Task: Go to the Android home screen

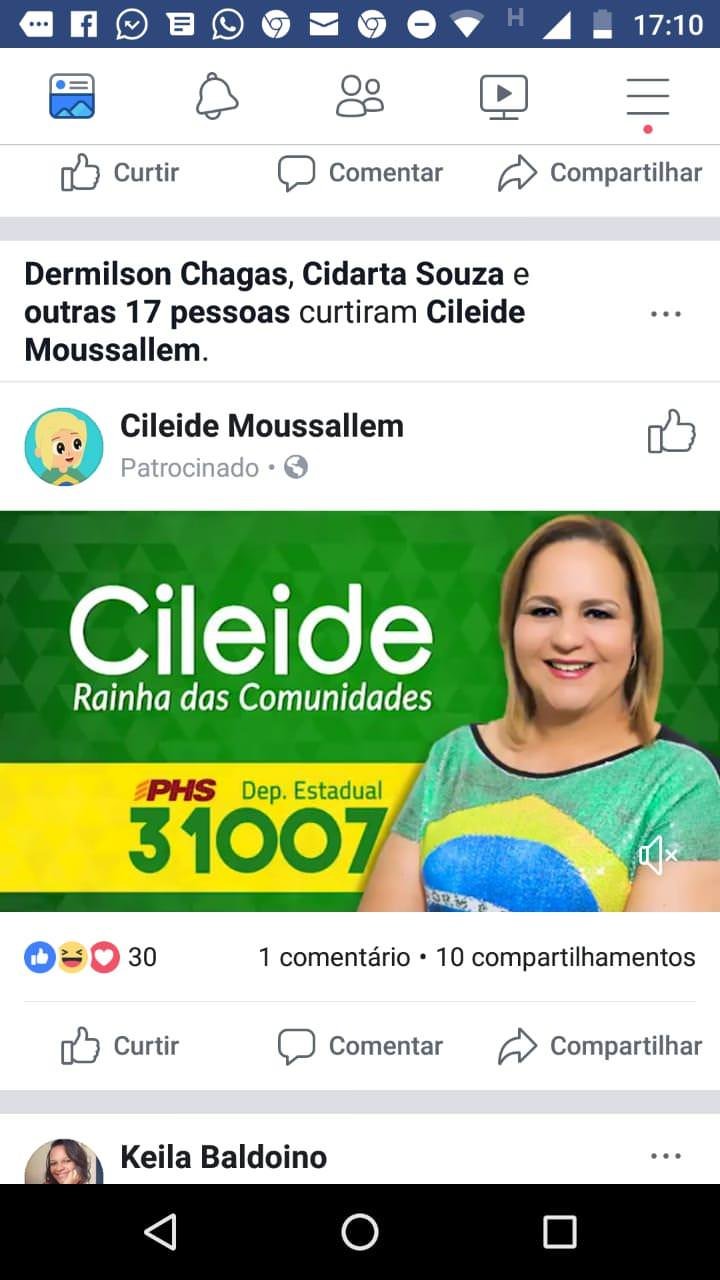Action: [360, 1232]
